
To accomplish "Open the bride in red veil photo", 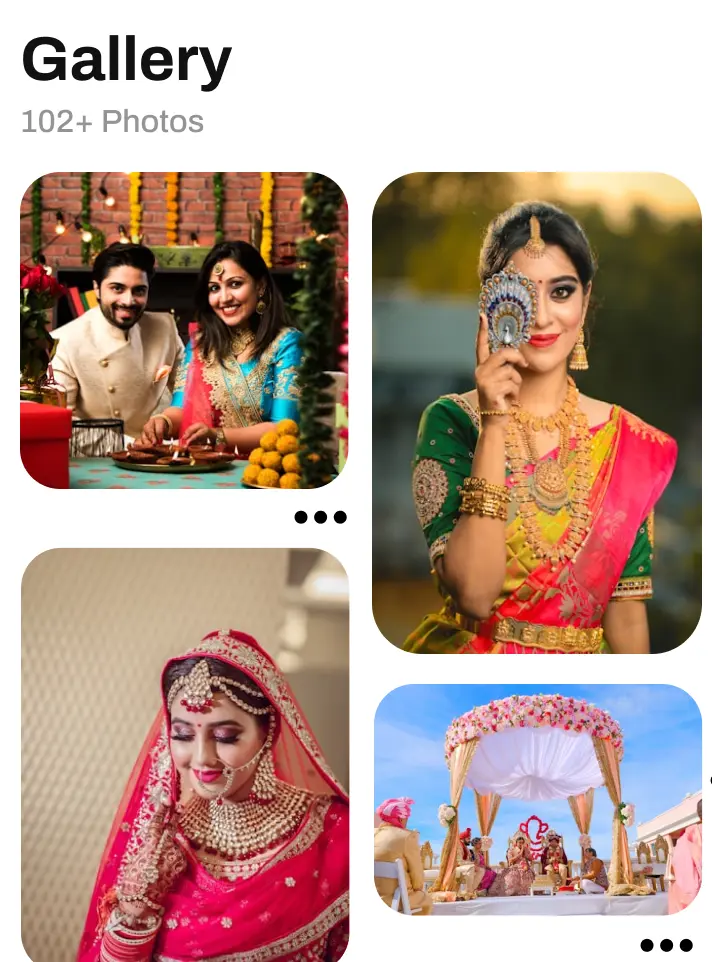I will coord(185,755).
